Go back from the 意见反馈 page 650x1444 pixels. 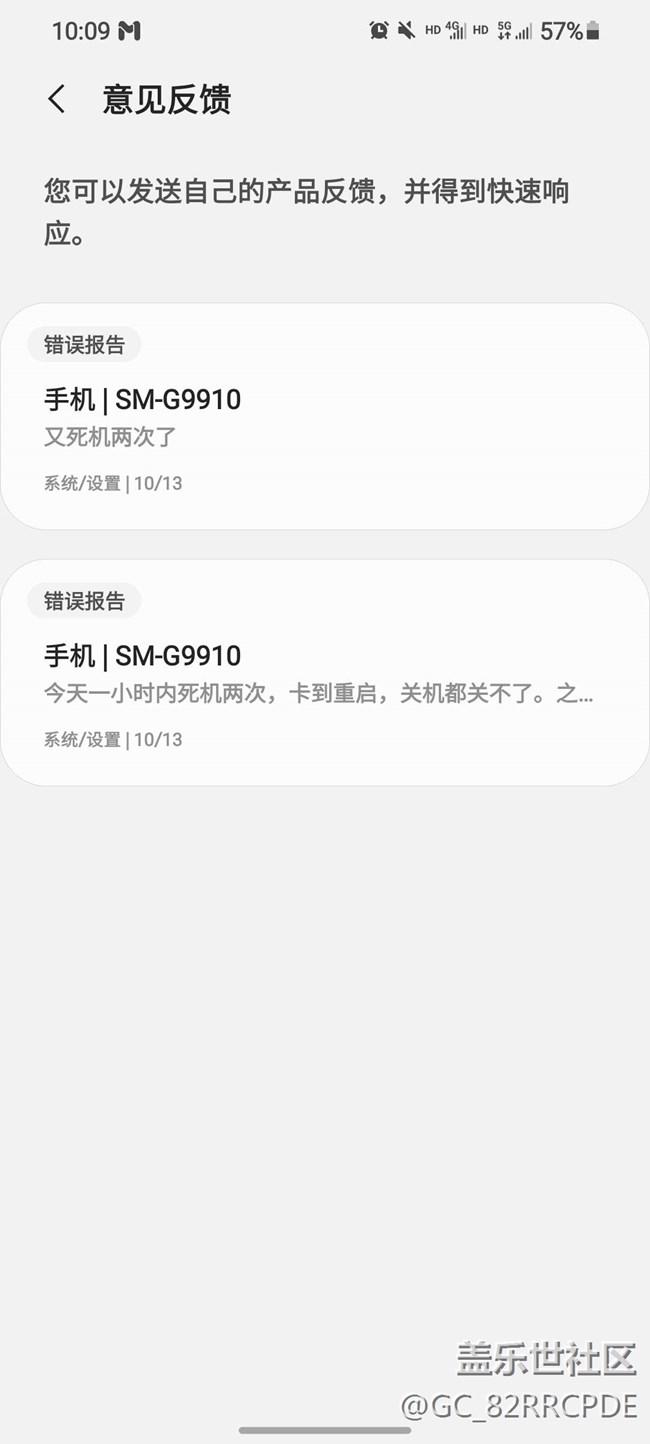[x=57, y=99]
